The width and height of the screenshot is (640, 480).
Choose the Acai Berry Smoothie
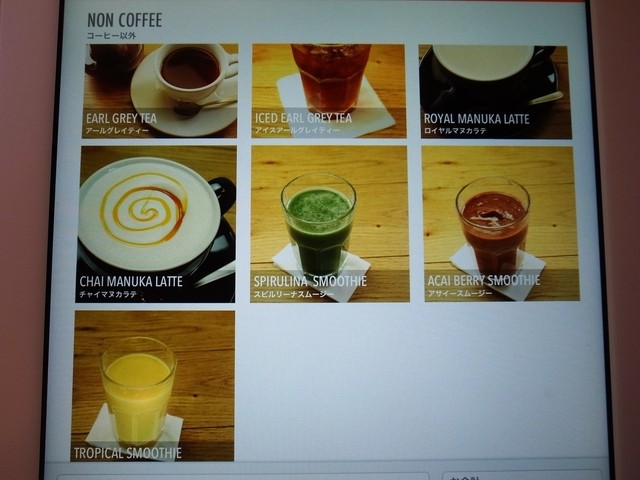click(x=500, y=224)
